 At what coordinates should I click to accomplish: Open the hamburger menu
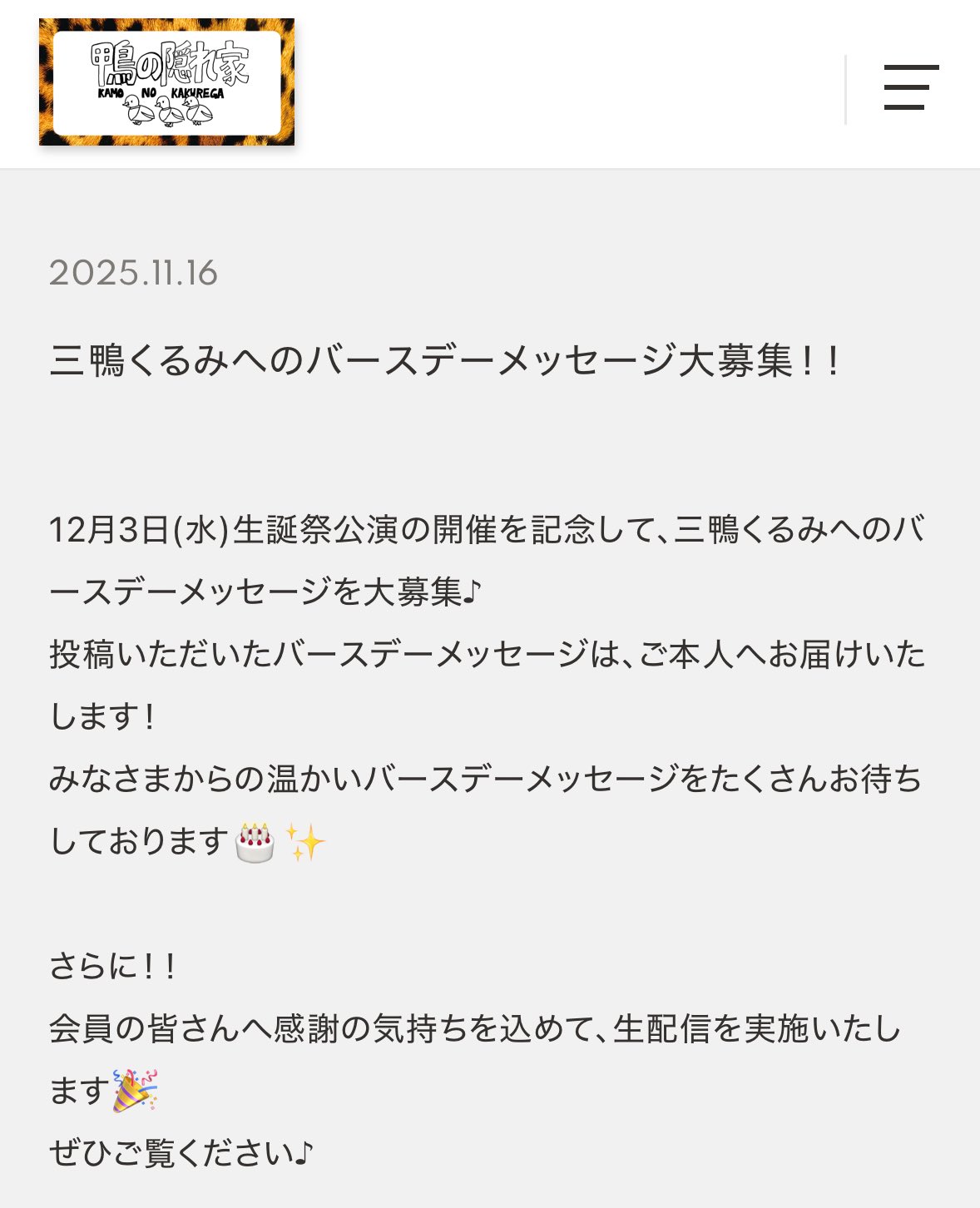point(911,87)
